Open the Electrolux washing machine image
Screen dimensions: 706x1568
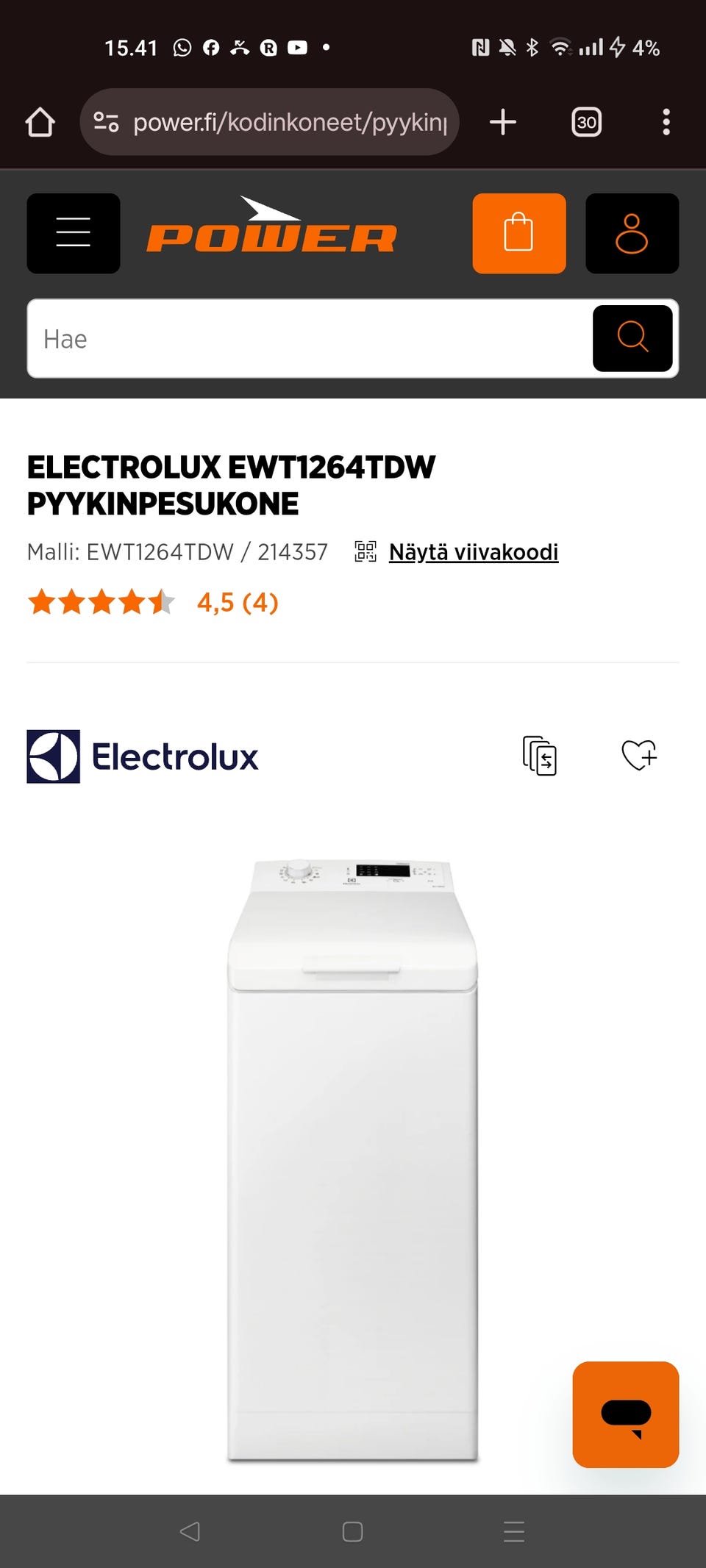pyautogui.click(x=352, y=1160)
